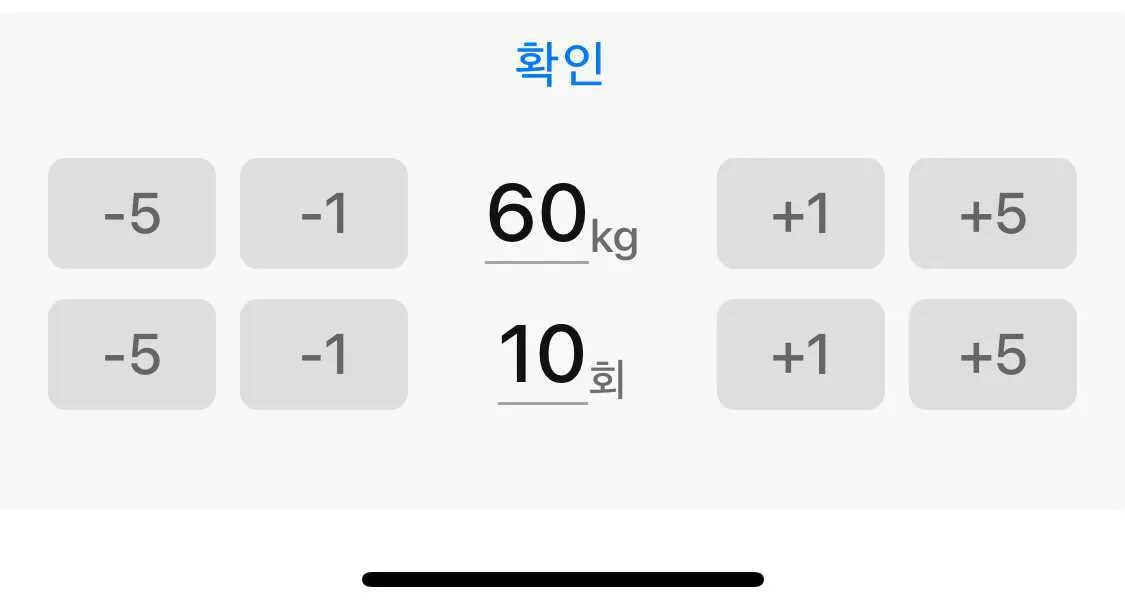Decrease reps (회) by 5
1125x611 pixels.
132,355
